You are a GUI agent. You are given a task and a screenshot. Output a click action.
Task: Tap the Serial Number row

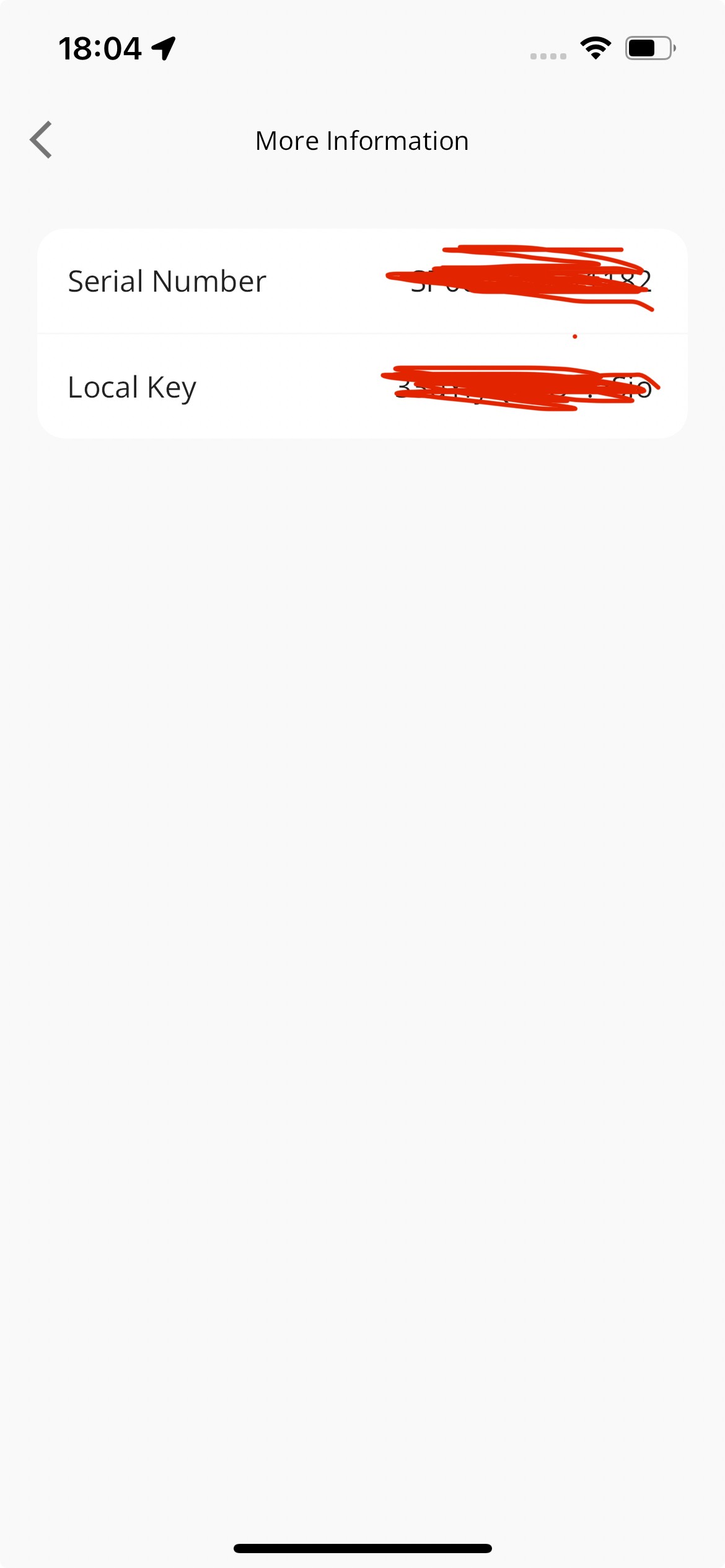point(362,281)
